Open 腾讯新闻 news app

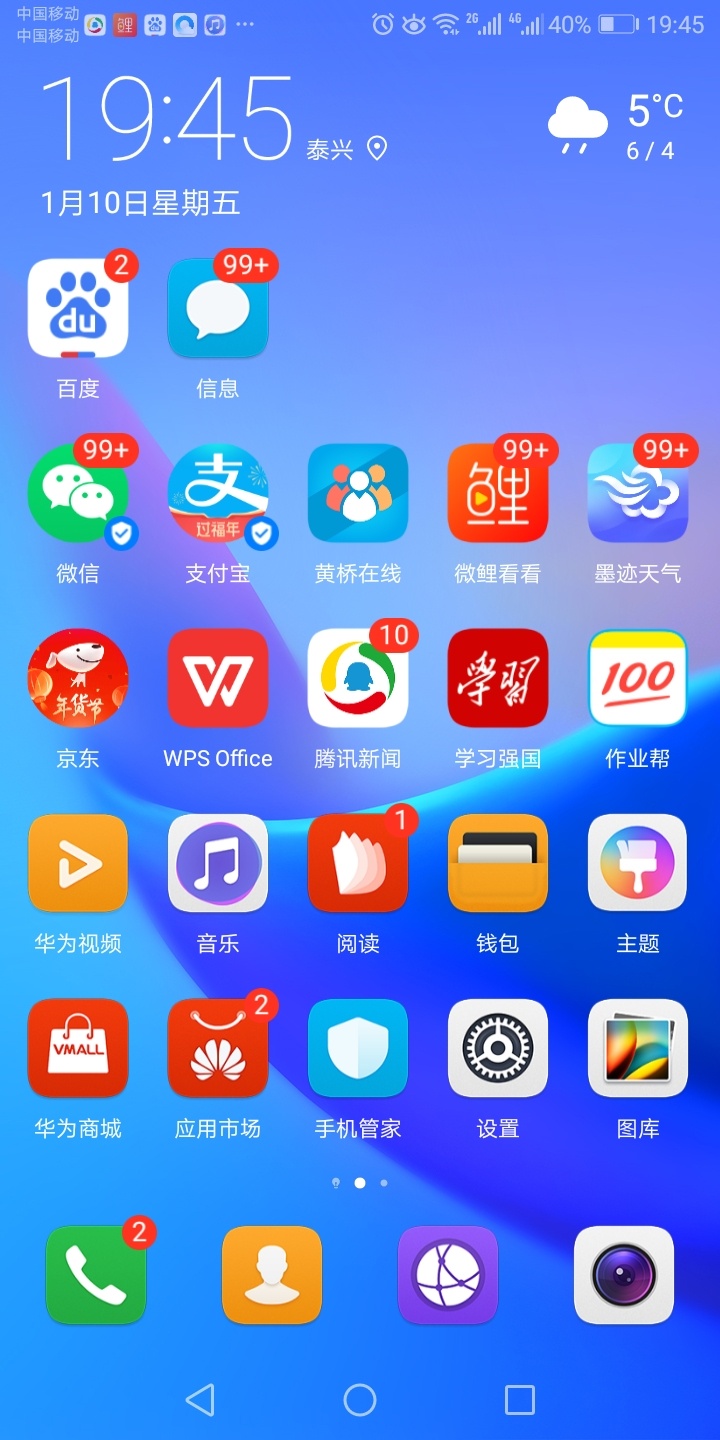[358, 679]
